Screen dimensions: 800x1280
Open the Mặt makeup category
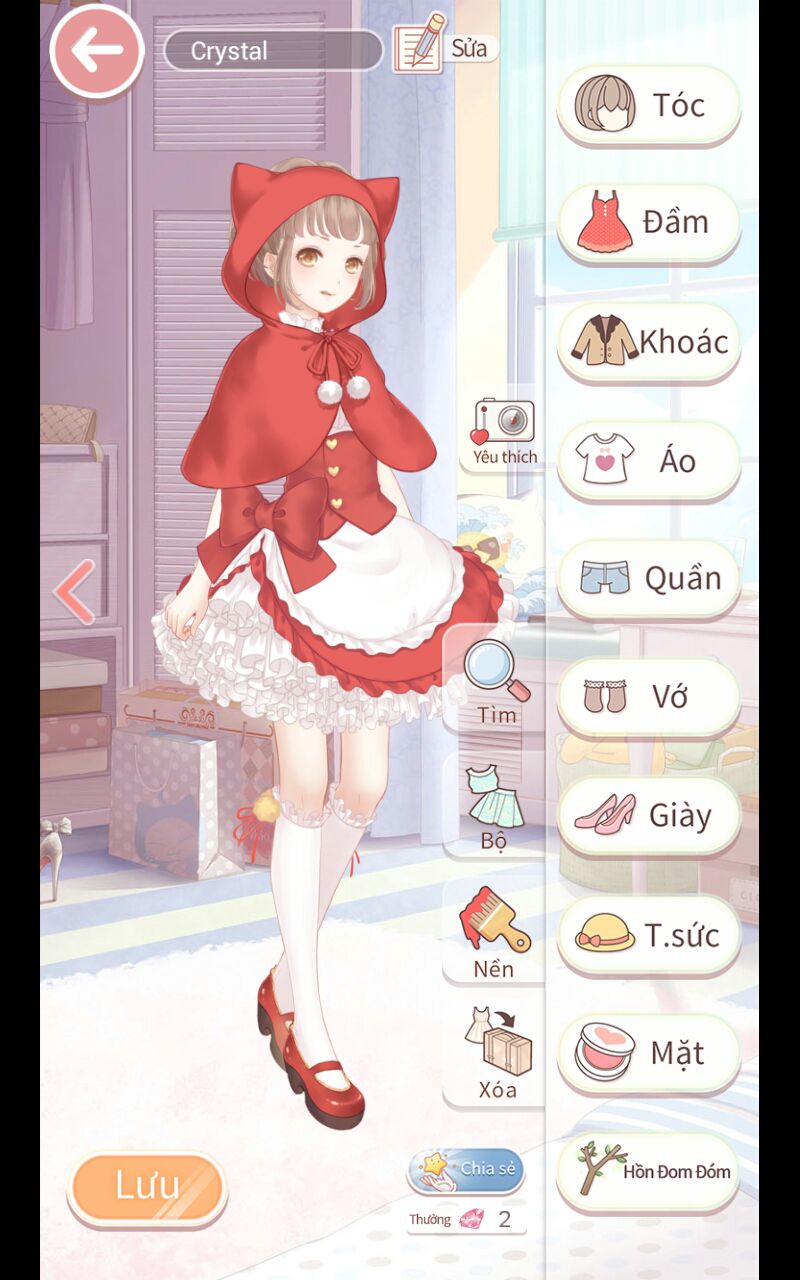[x=648, y=1052]
